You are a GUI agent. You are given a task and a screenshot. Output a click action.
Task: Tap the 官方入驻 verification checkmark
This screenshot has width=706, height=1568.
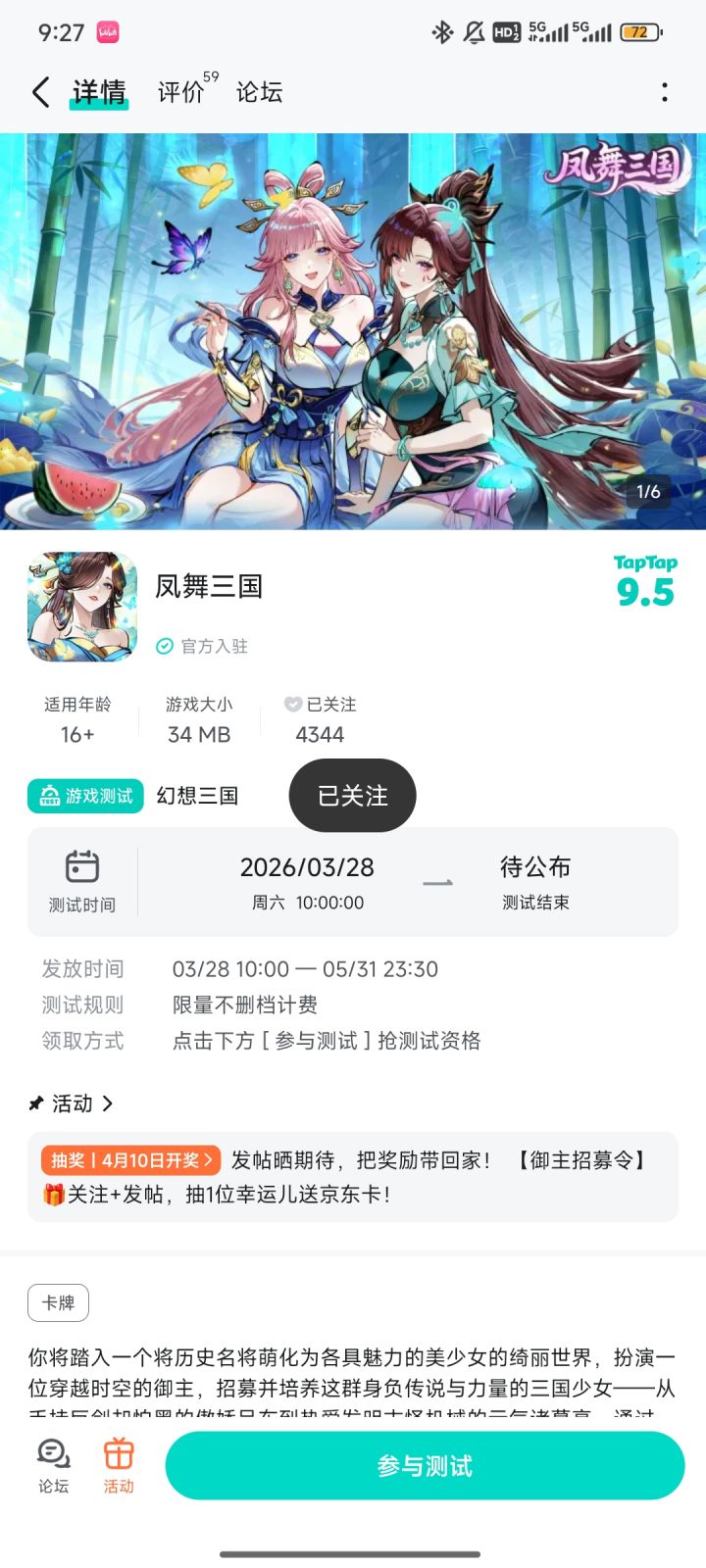point(162,646)
